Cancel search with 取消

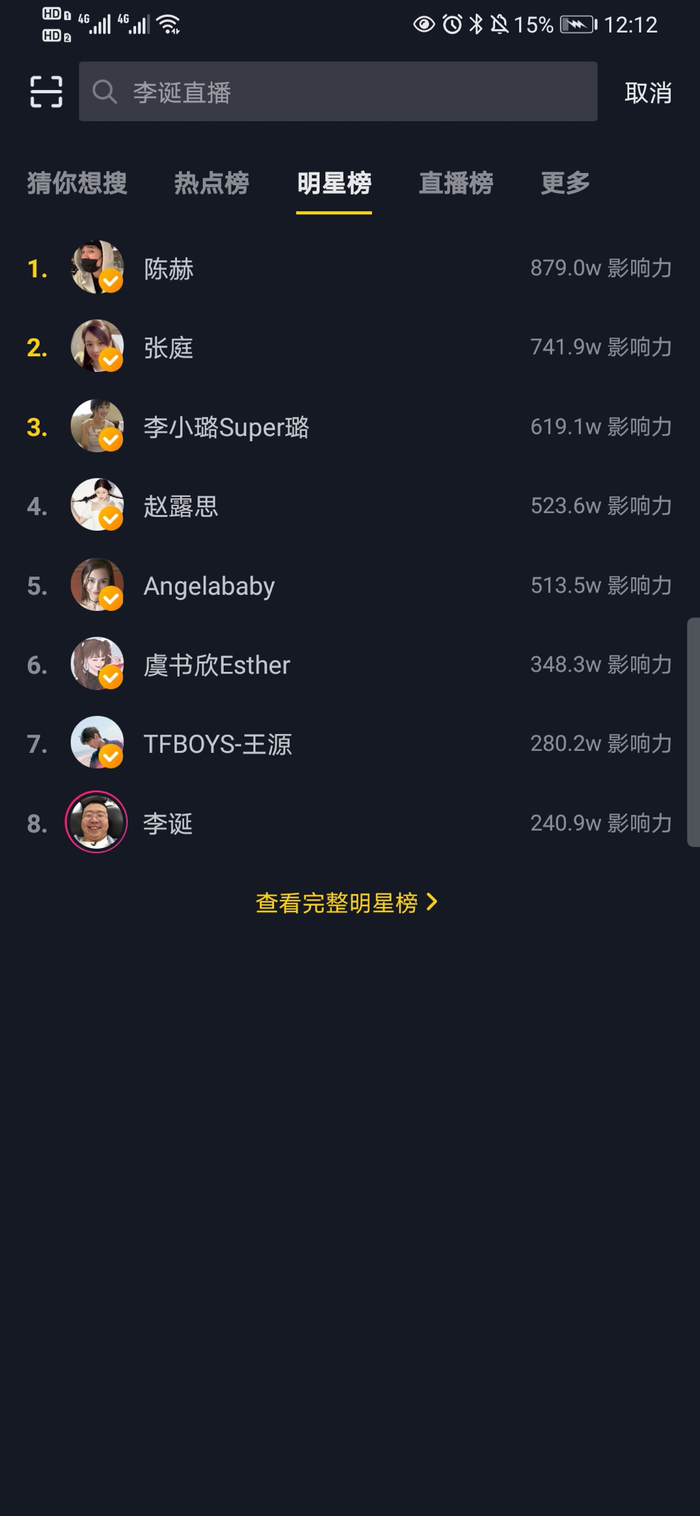(648, 92)
